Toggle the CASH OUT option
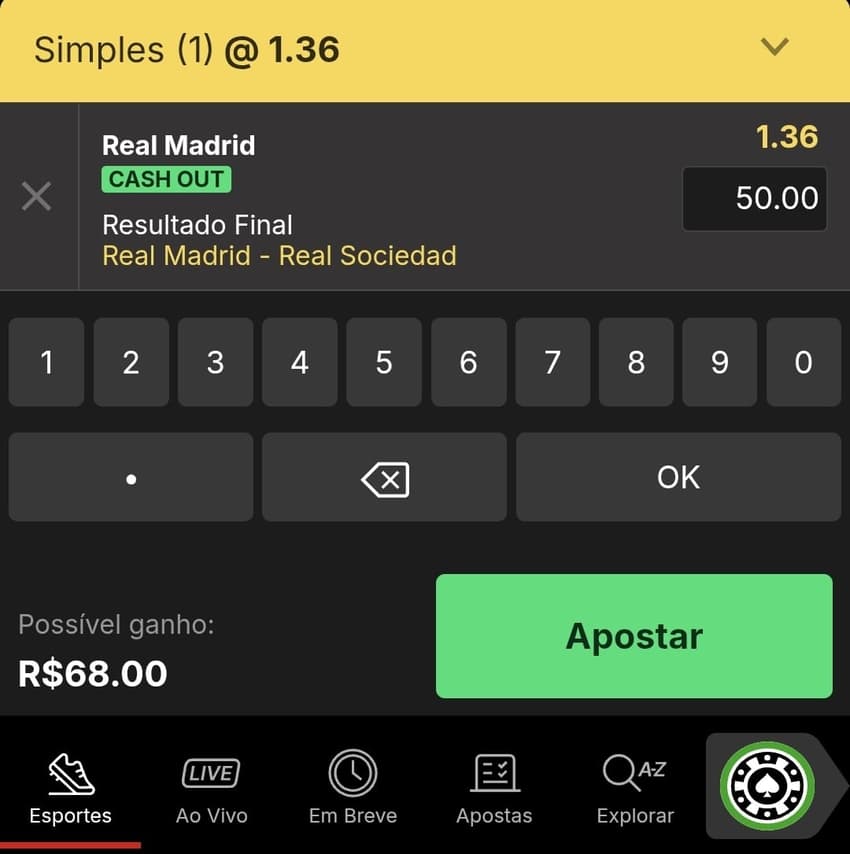 coord(166,180)
